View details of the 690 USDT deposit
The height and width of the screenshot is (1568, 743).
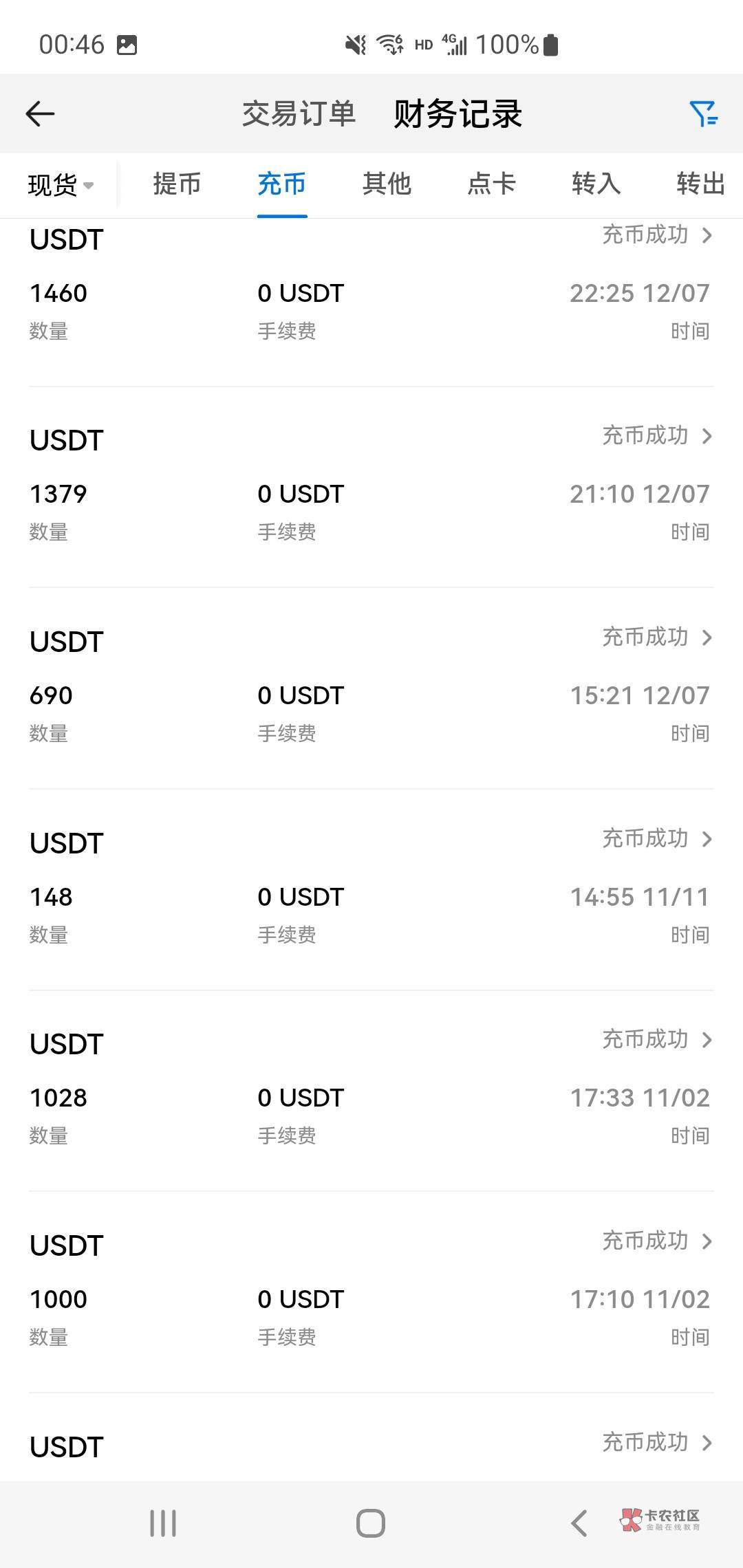pos(371,686)
